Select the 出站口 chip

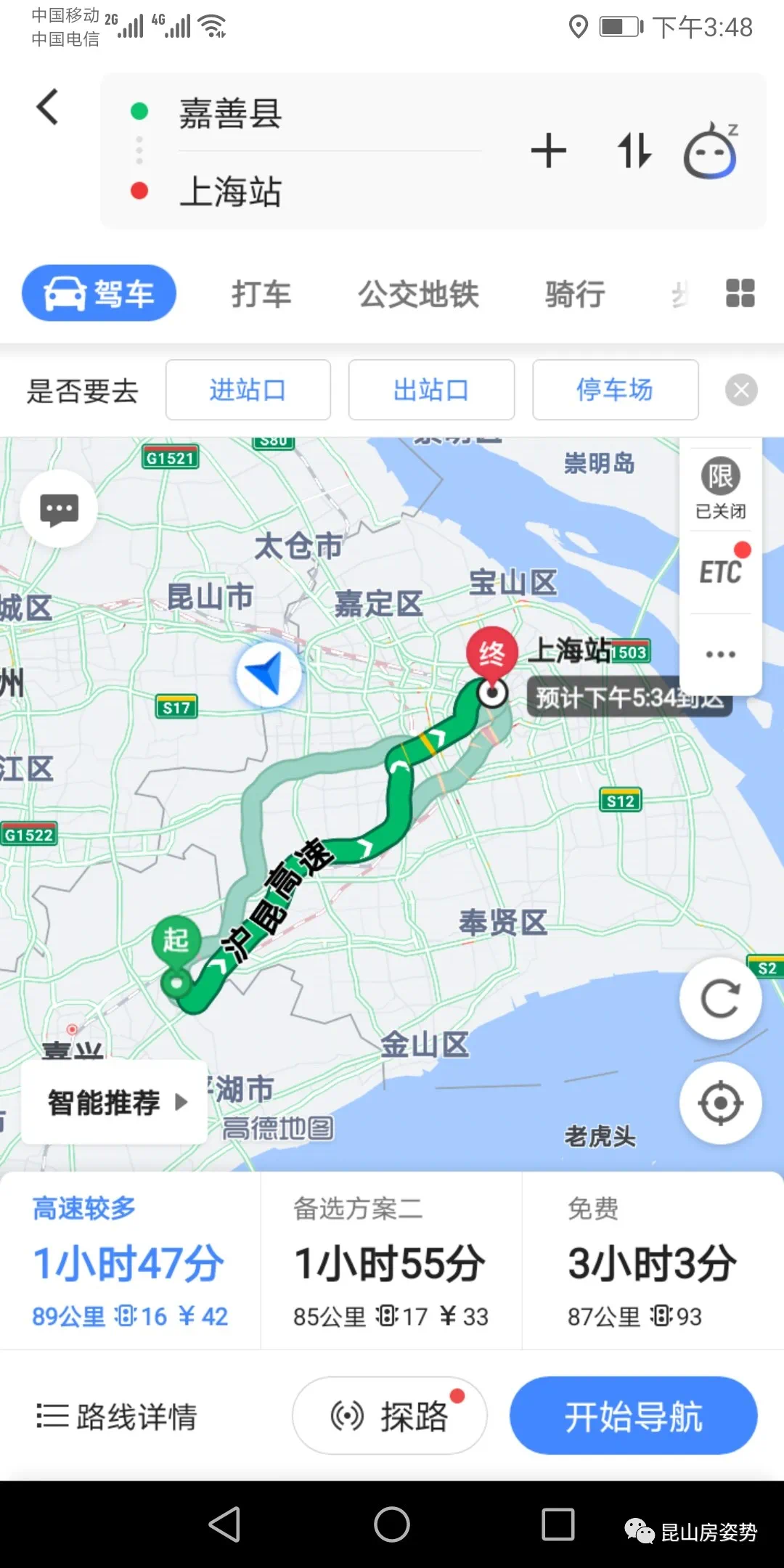(x=431, y=390)
